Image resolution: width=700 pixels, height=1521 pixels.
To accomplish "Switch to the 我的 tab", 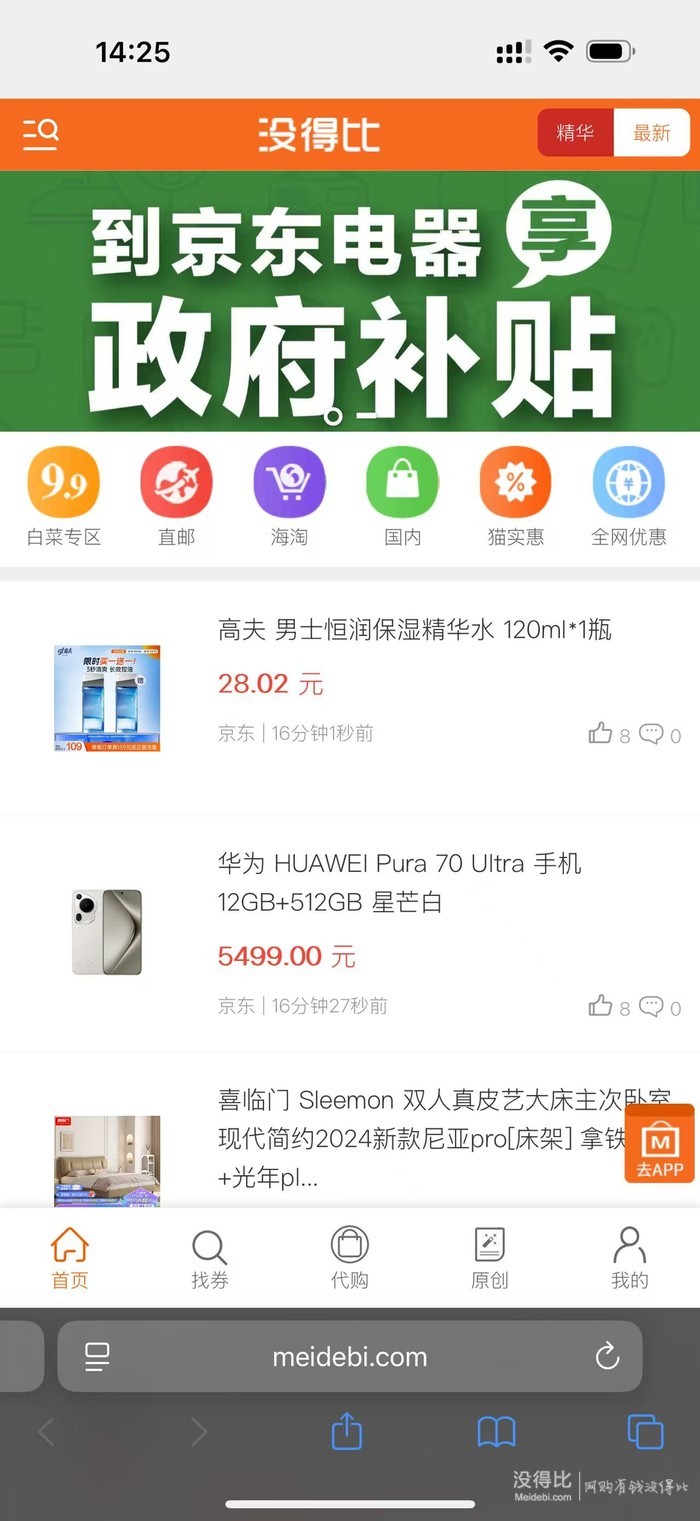I will coord(629,1258).
